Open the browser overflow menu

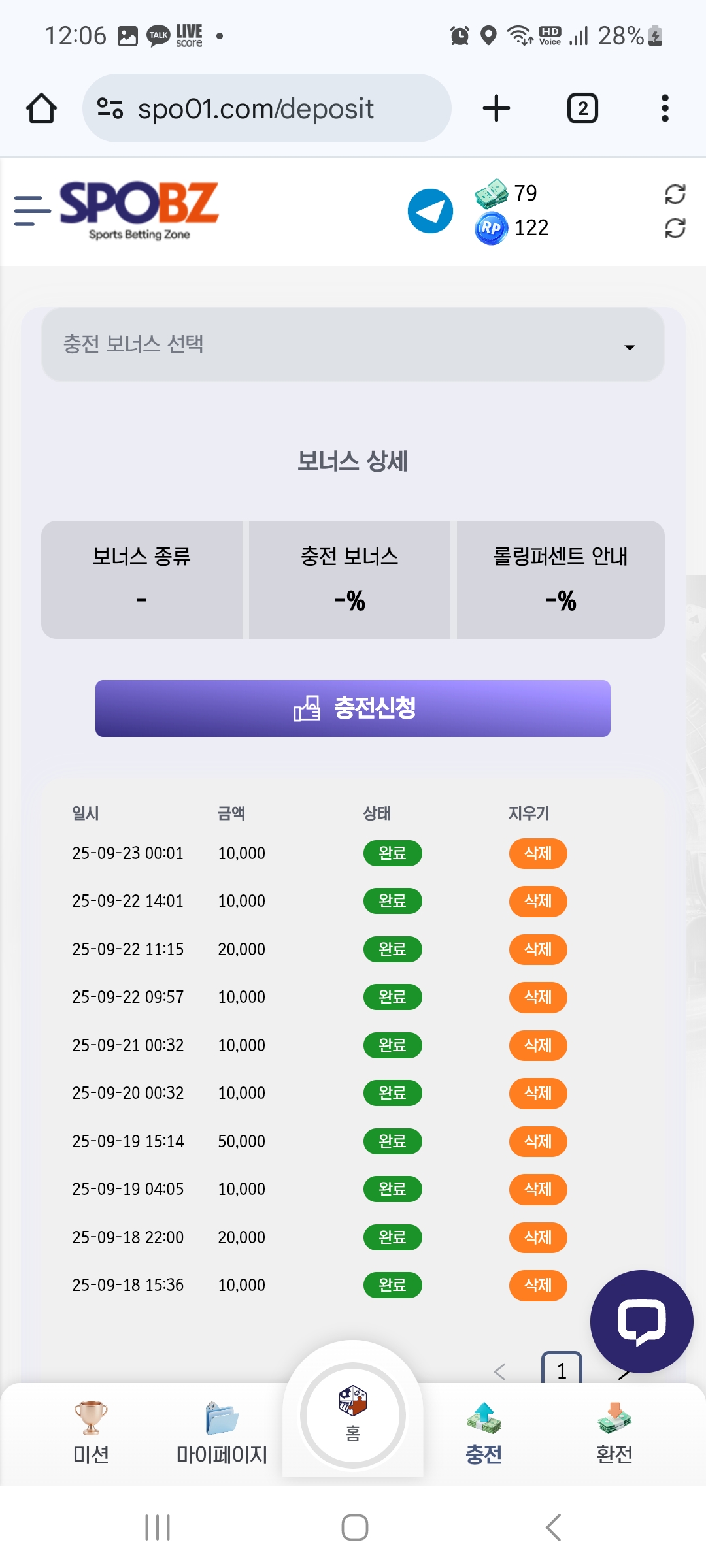(x=665, y=108)
